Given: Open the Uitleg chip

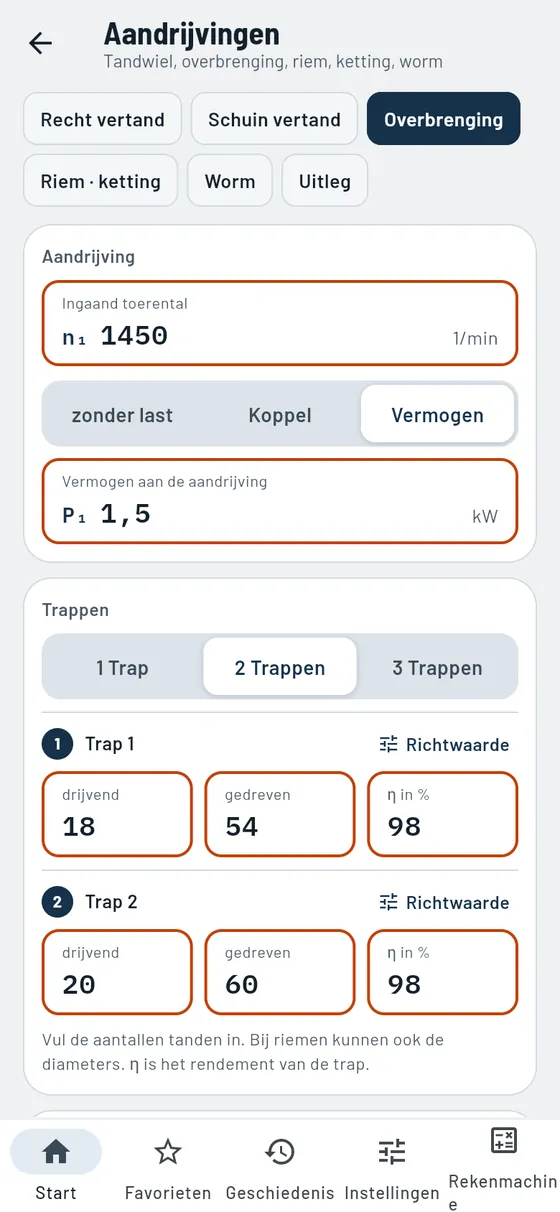Looking at the screenshot, I should (x=325, y=181).
